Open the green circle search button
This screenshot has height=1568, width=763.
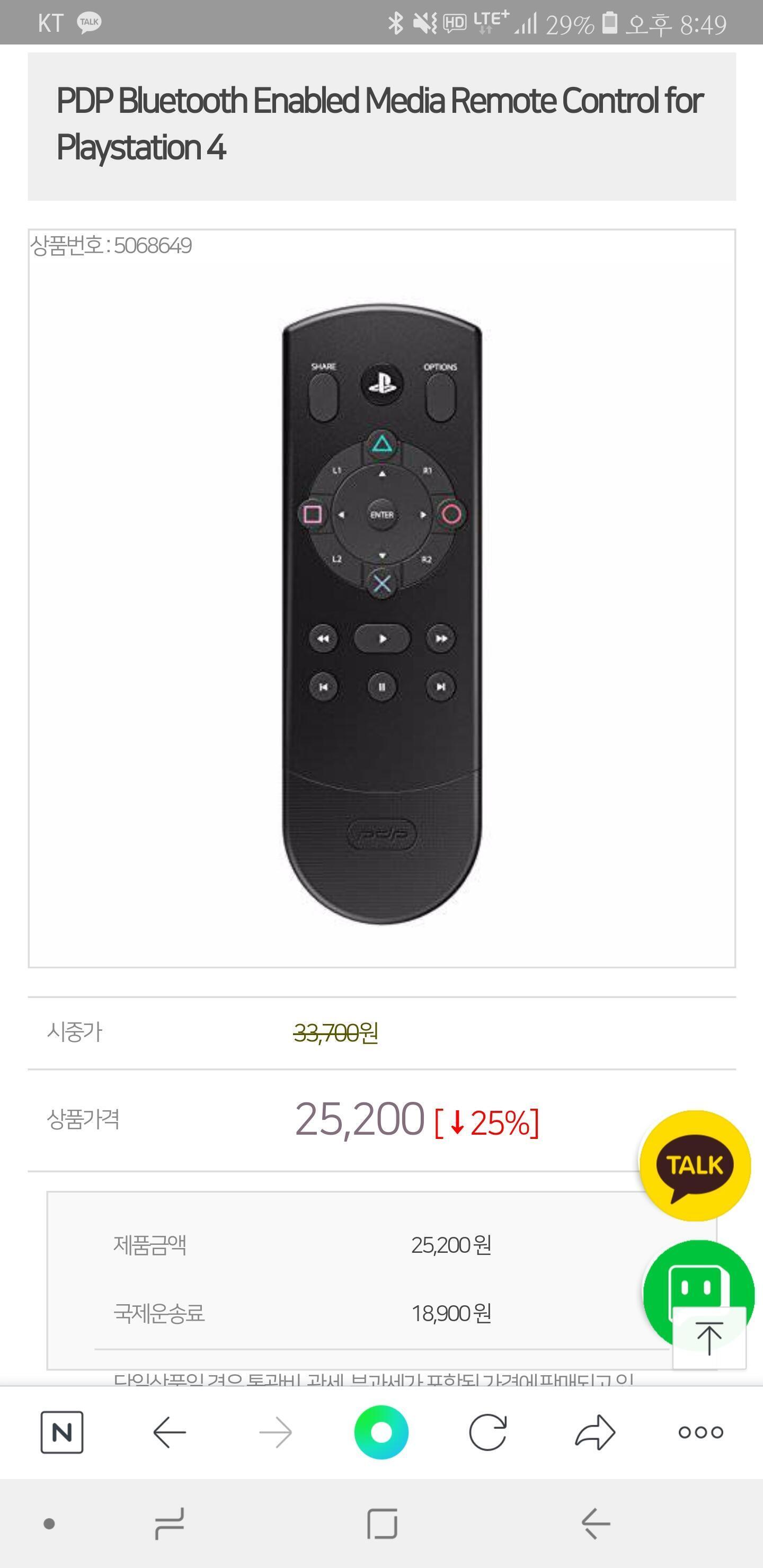(381, 1432)
